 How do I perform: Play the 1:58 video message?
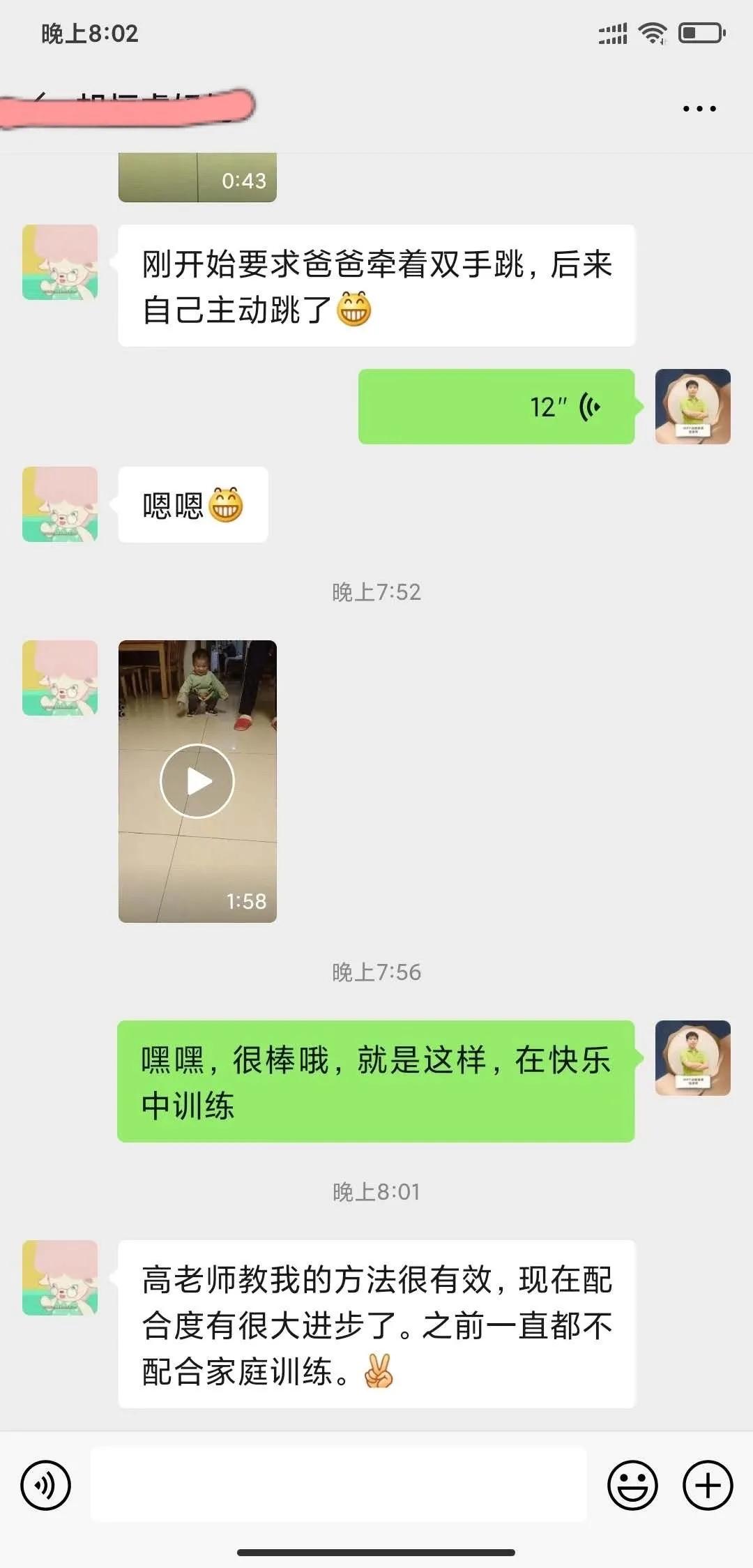click(x=197, y=781)
